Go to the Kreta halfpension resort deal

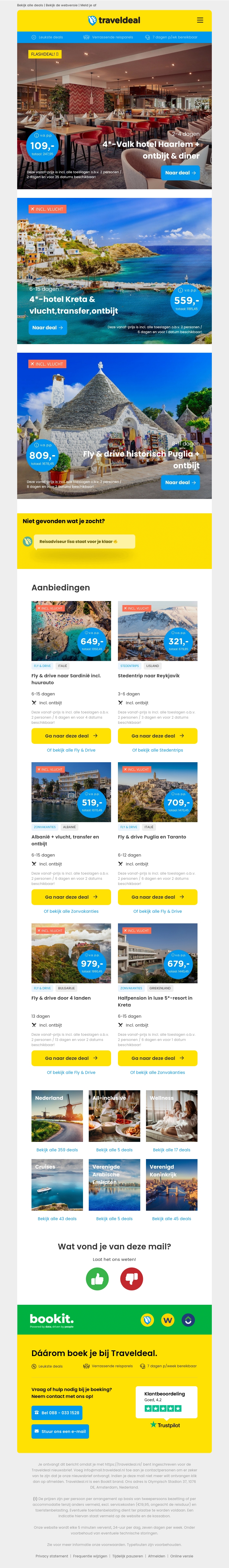[157, 1058]
